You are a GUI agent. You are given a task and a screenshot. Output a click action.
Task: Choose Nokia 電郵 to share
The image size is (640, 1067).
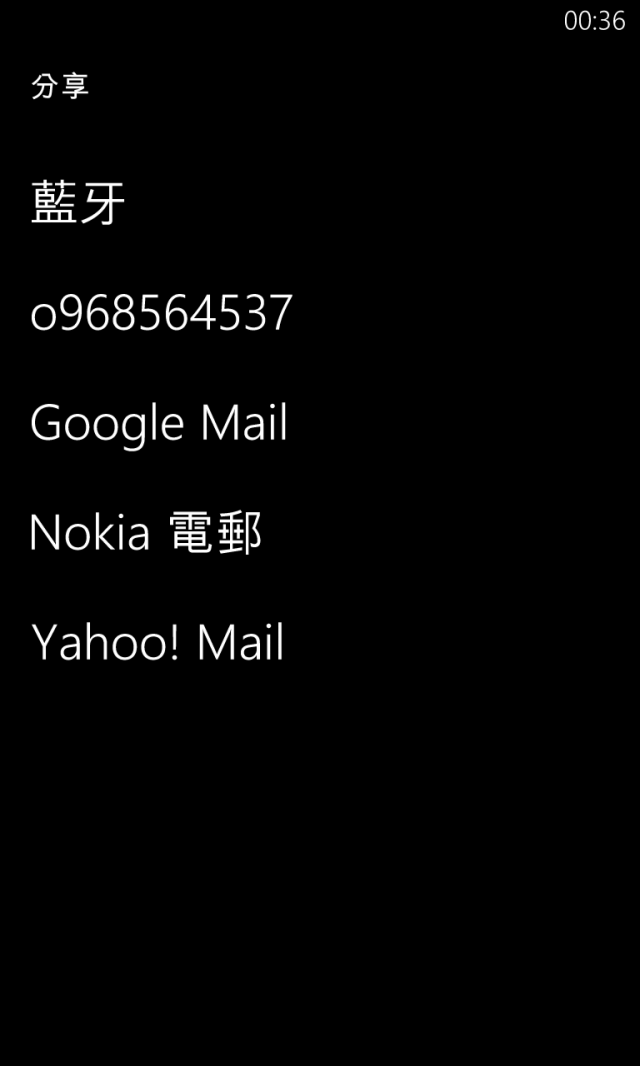coord(146,533)
